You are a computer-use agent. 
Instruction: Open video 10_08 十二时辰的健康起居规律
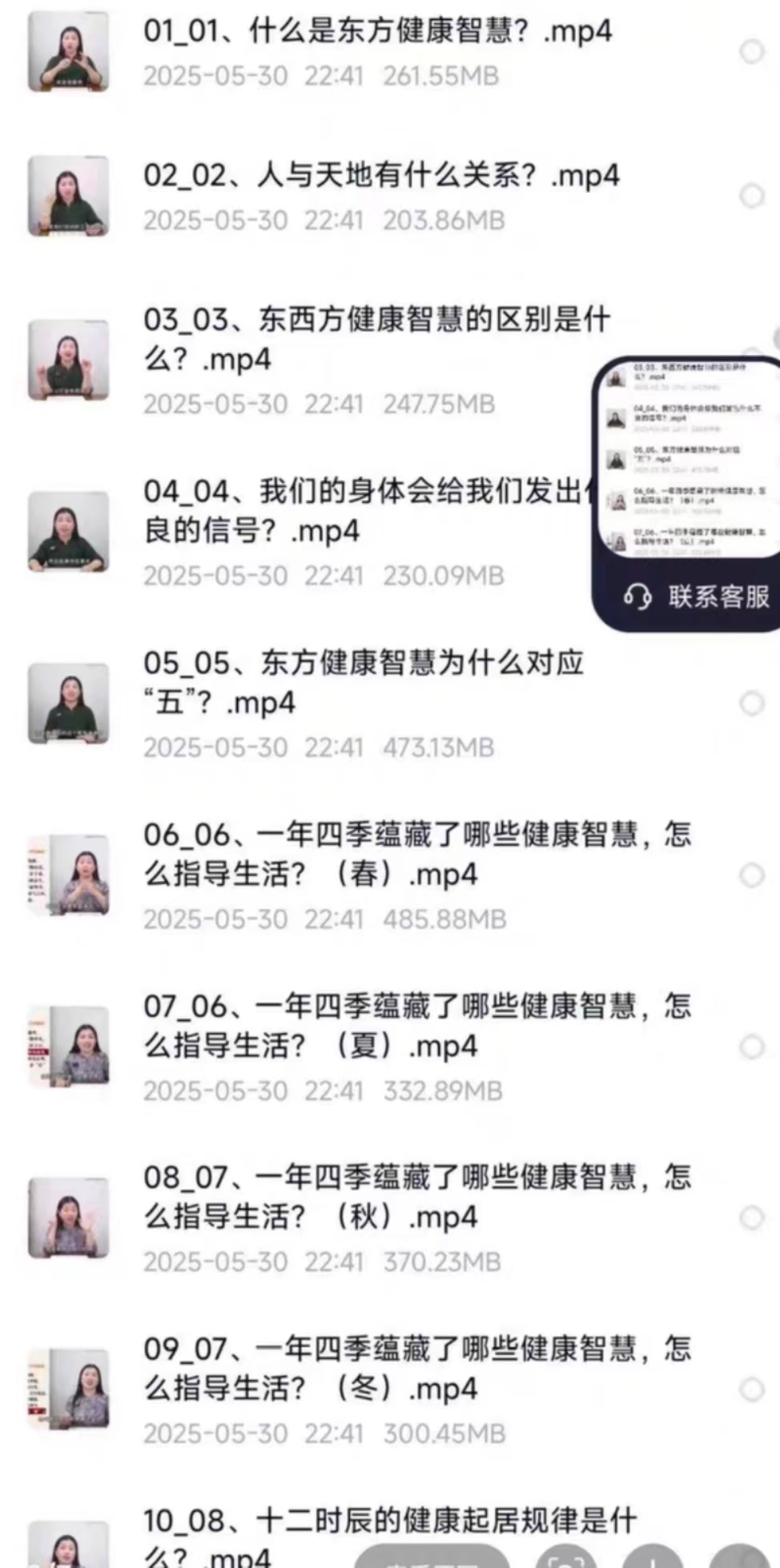(x=389, y=1522)
